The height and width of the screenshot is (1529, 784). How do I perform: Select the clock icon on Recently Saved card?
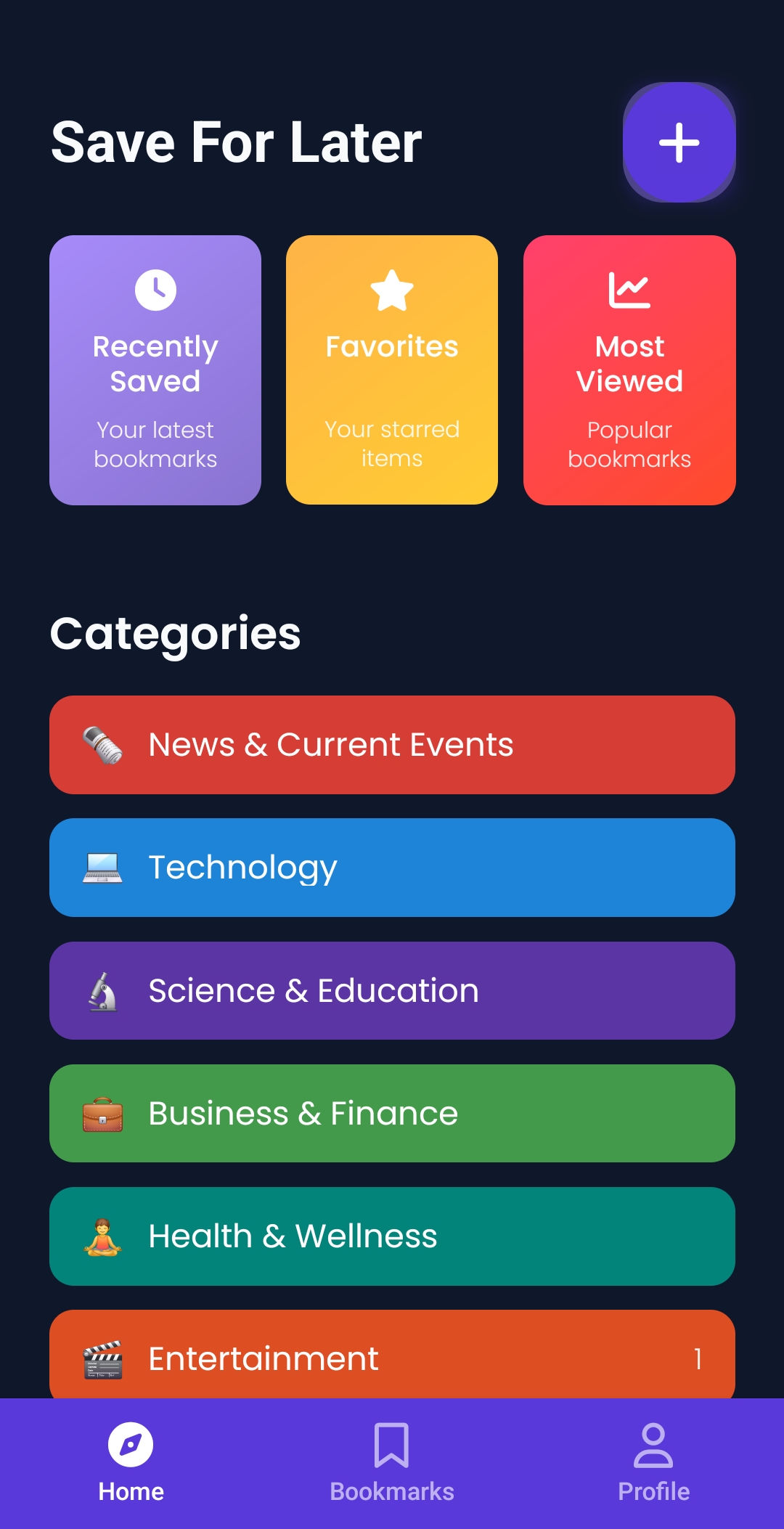click(155, 288)
